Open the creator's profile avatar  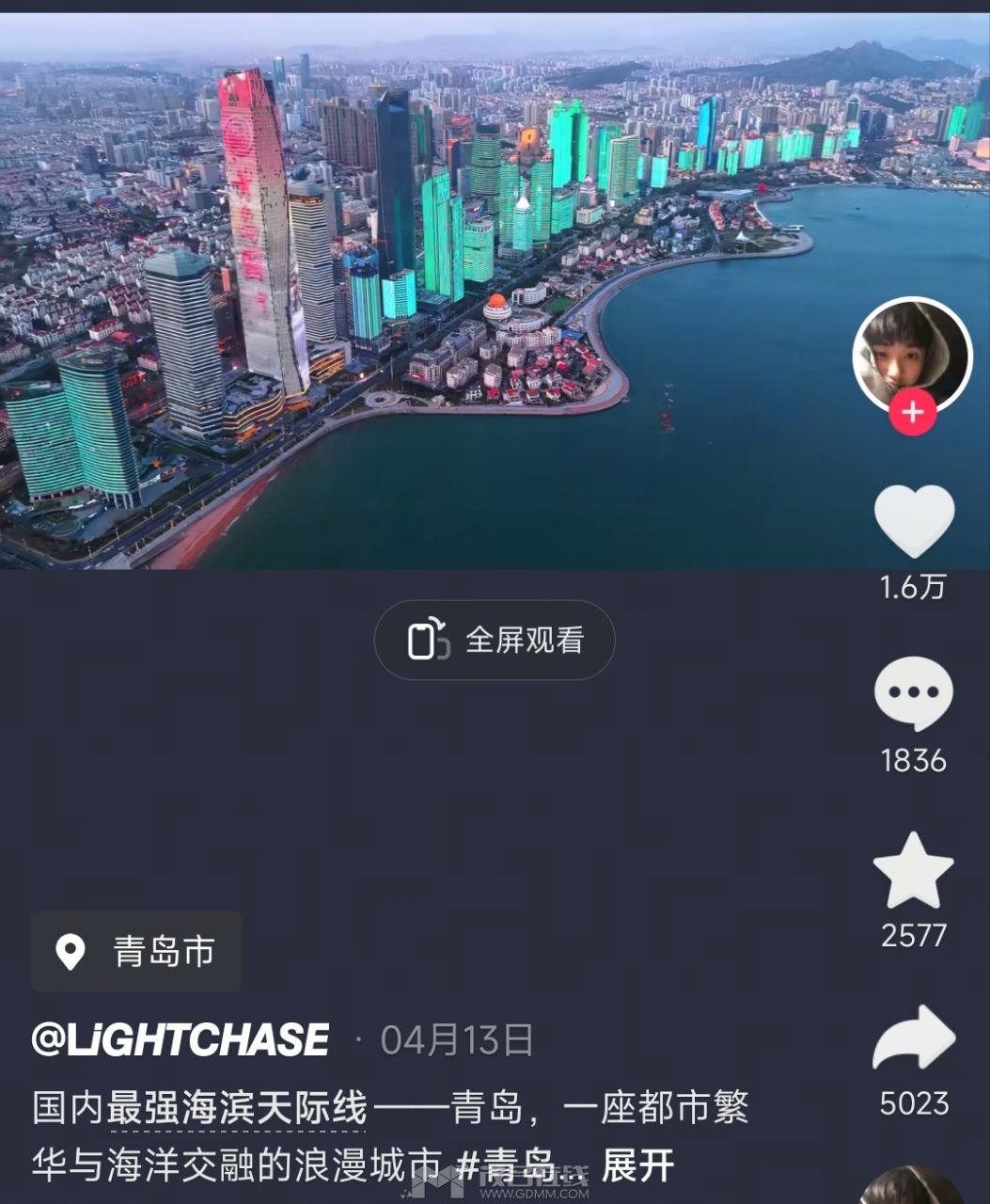coord(912,354)
